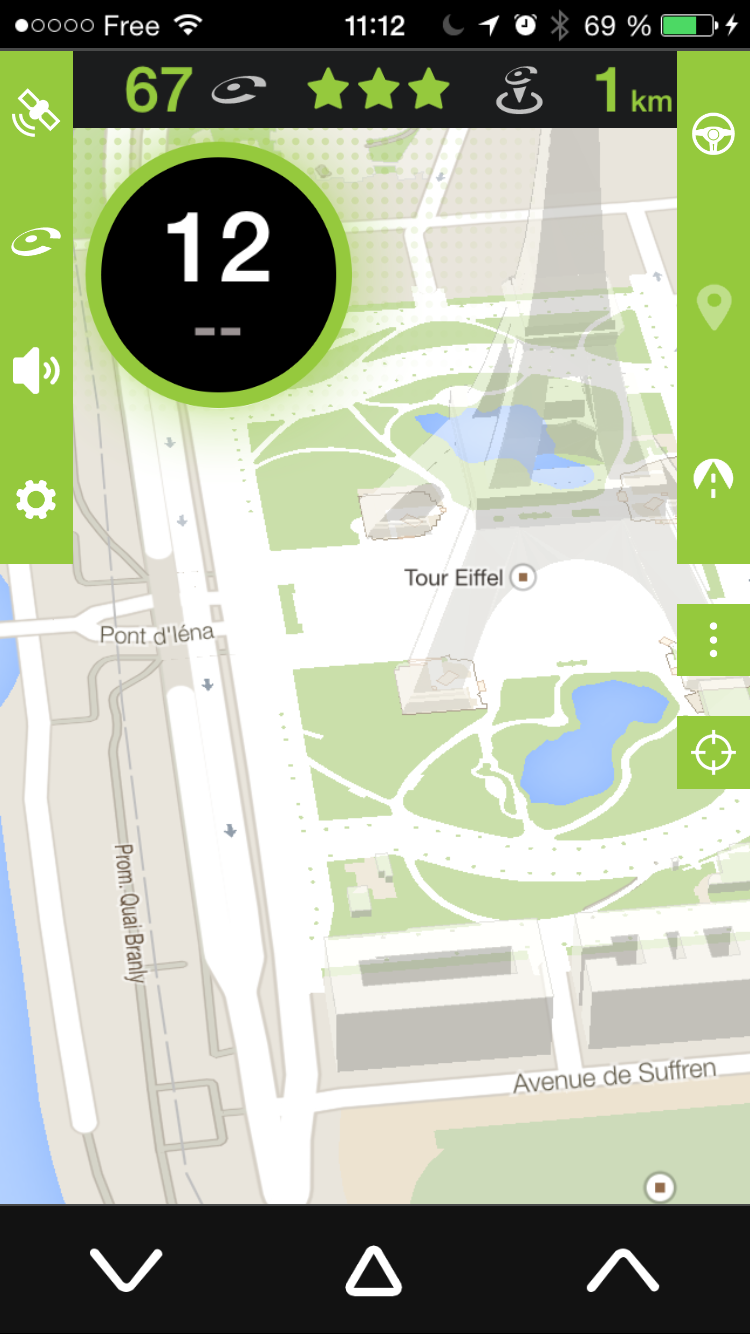The width and height of the screenshot is (750, 1334).
Task: Tap the Tour Eiffel map marker
Action: tap(522, 577)
